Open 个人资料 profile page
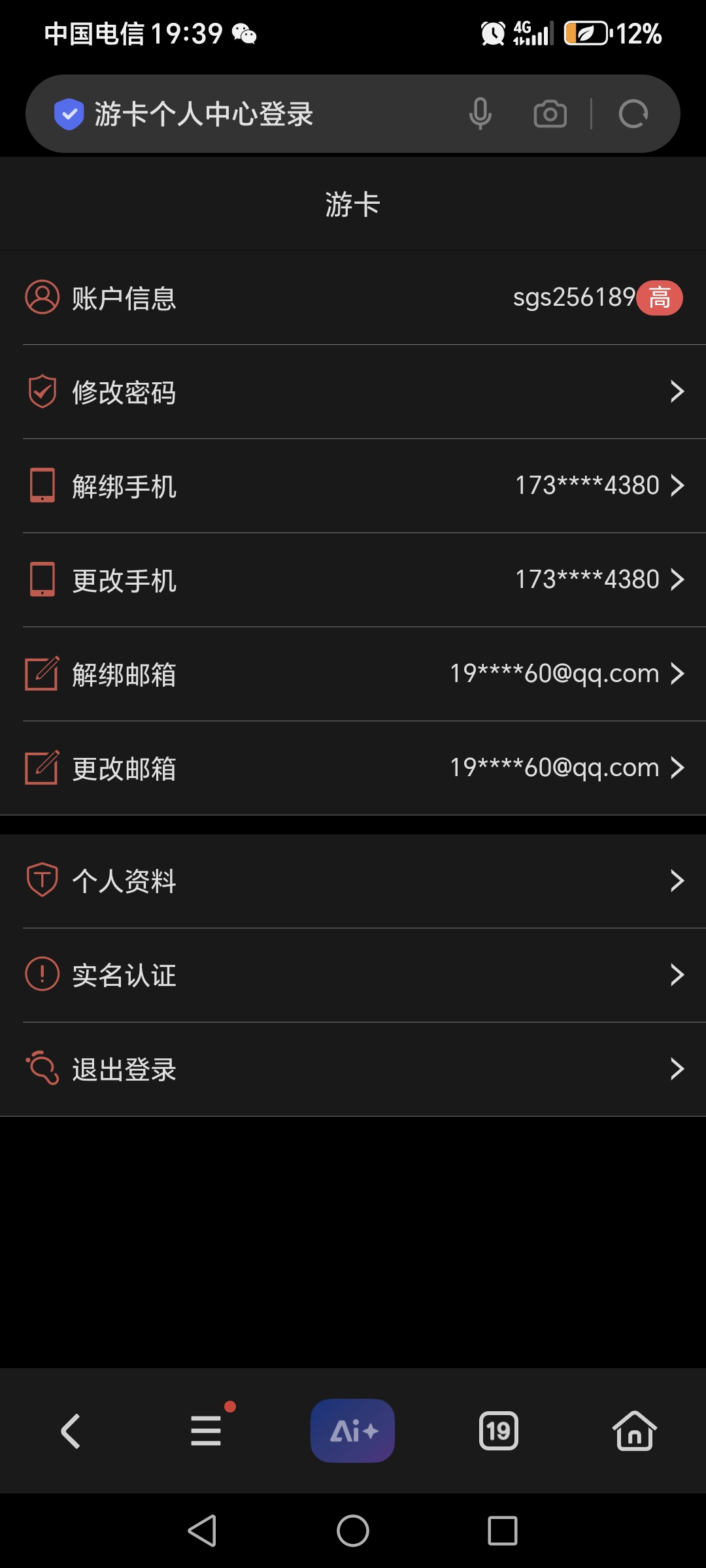 pyautogui.click(x=353, y=881)
